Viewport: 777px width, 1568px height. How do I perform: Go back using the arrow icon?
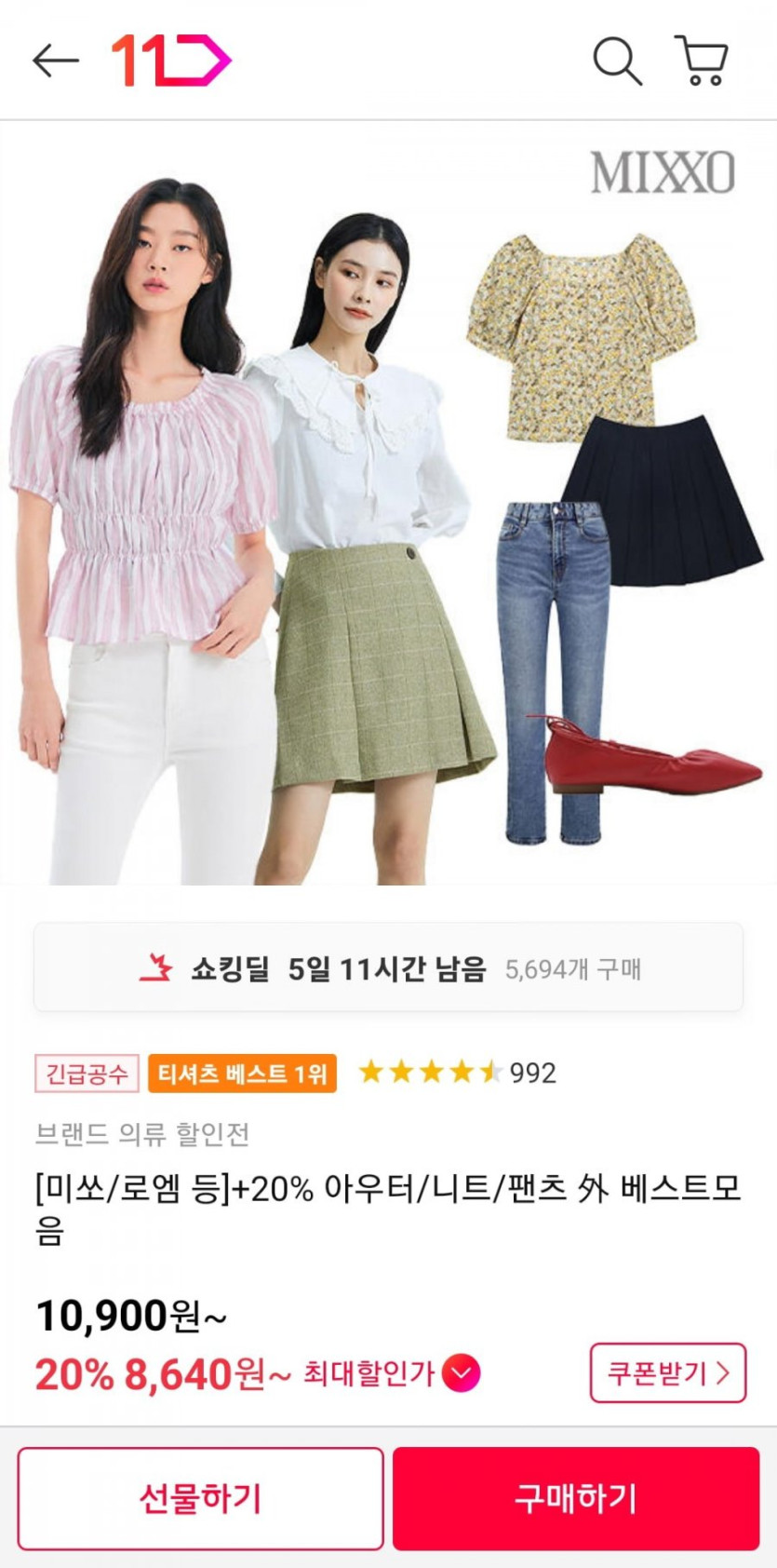point(55,61)
